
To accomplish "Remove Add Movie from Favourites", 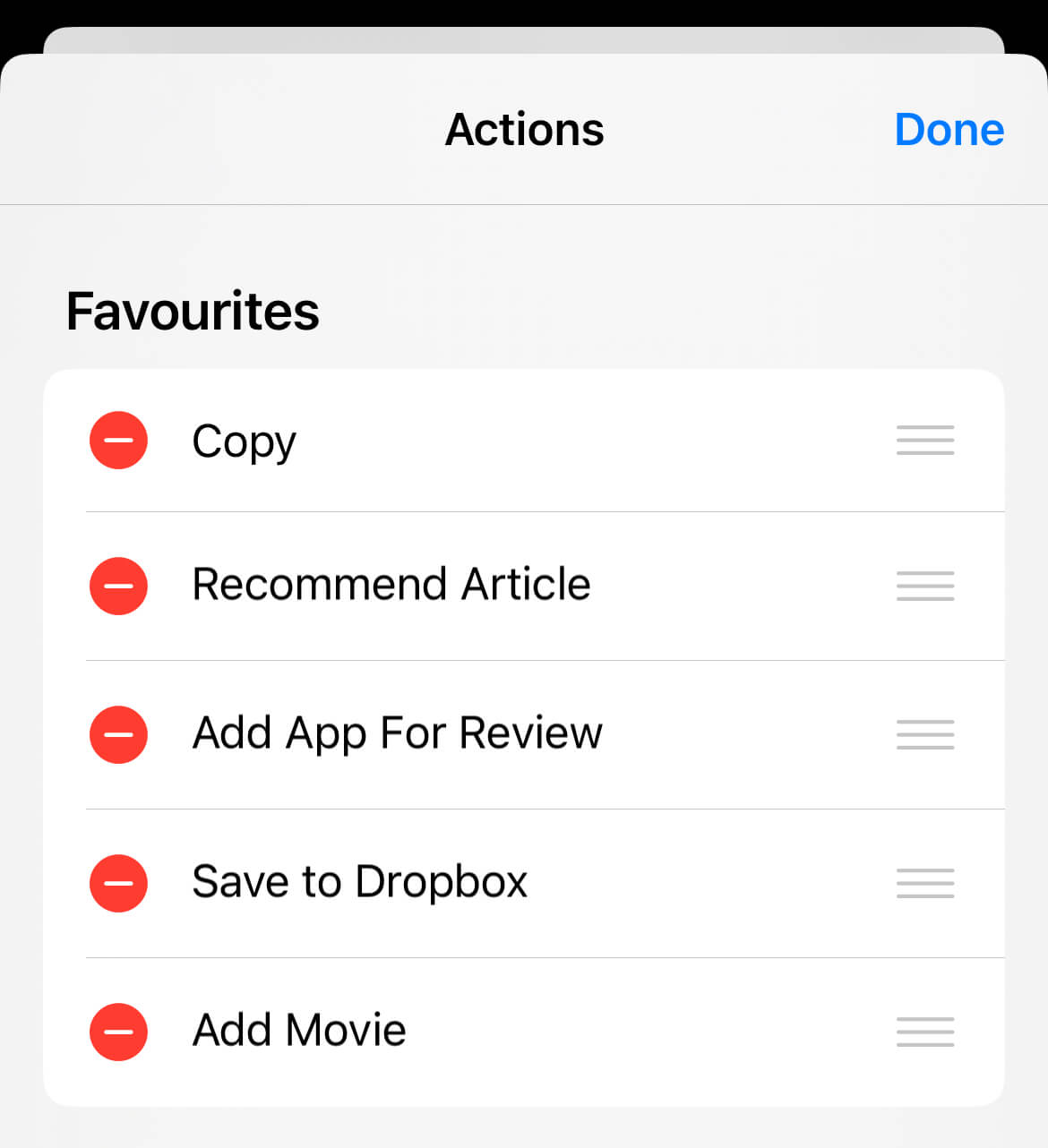I will pyautogui.click(x=118, y=1032).
